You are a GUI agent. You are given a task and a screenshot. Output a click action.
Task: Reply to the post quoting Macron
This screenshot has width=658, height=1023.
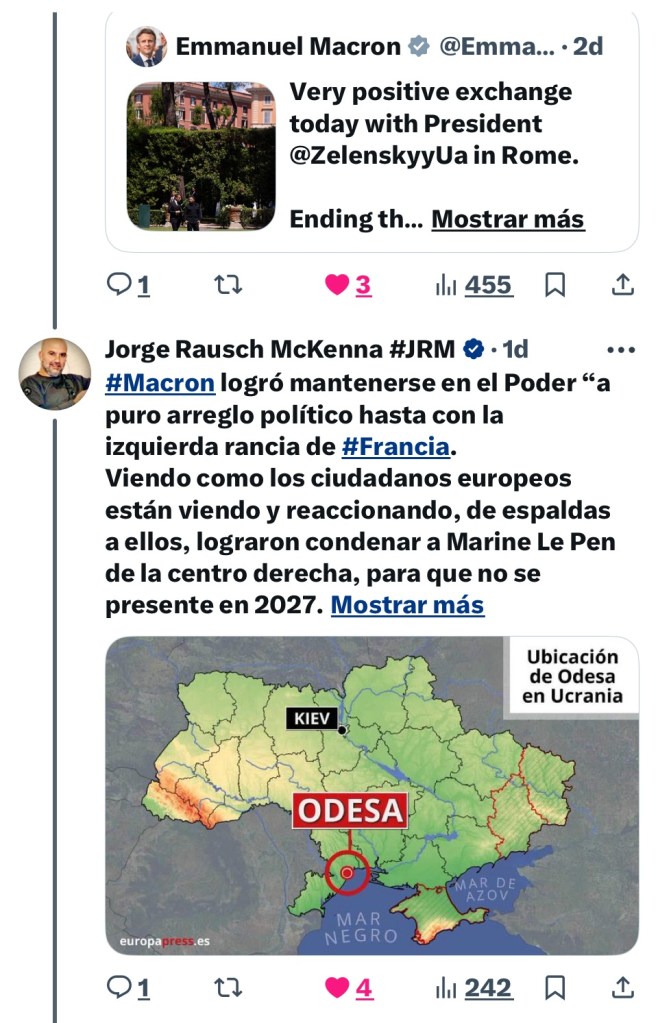tap(120, 286)
